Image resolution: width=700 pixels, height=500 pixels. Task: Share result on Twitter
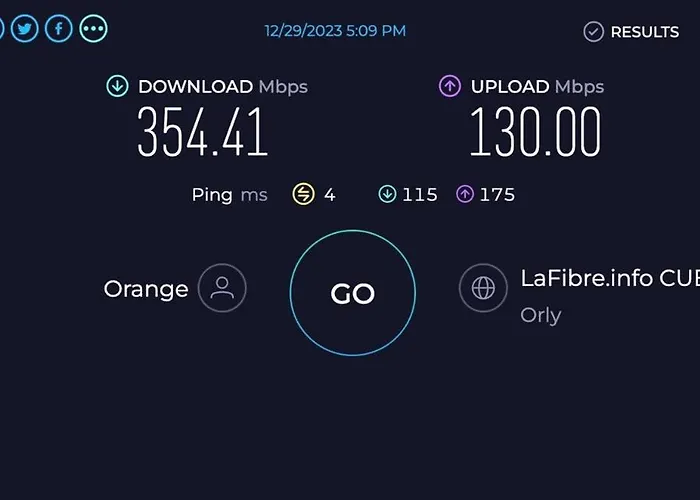click(25, 29)
